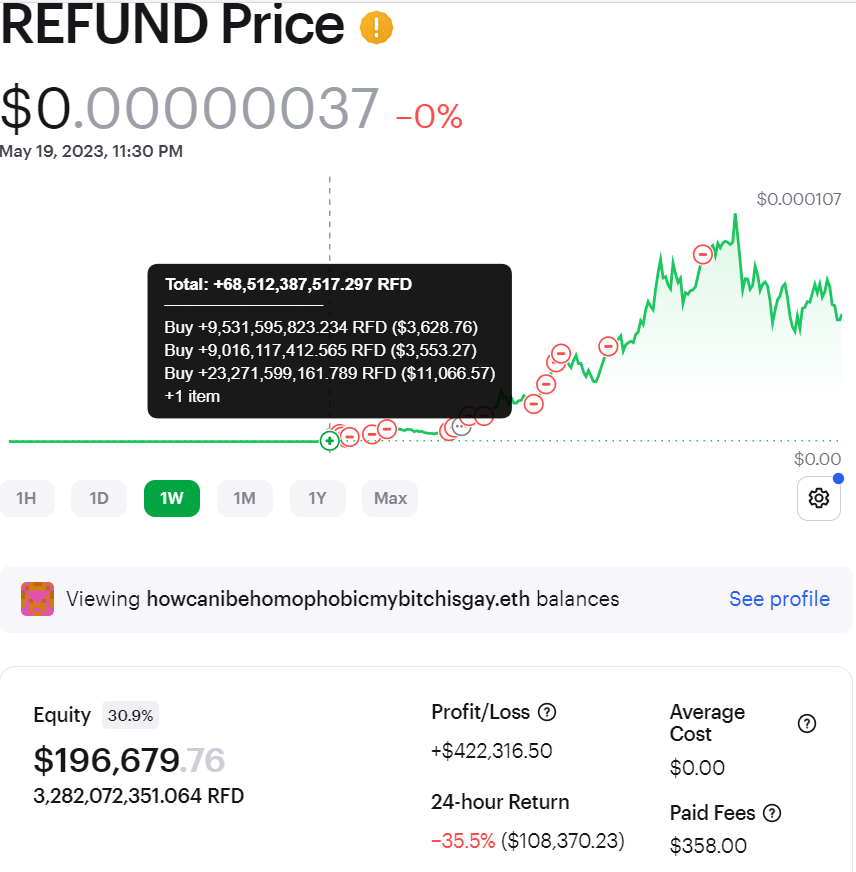Tap the warning icon next to REFUND Price

(377, 27)
